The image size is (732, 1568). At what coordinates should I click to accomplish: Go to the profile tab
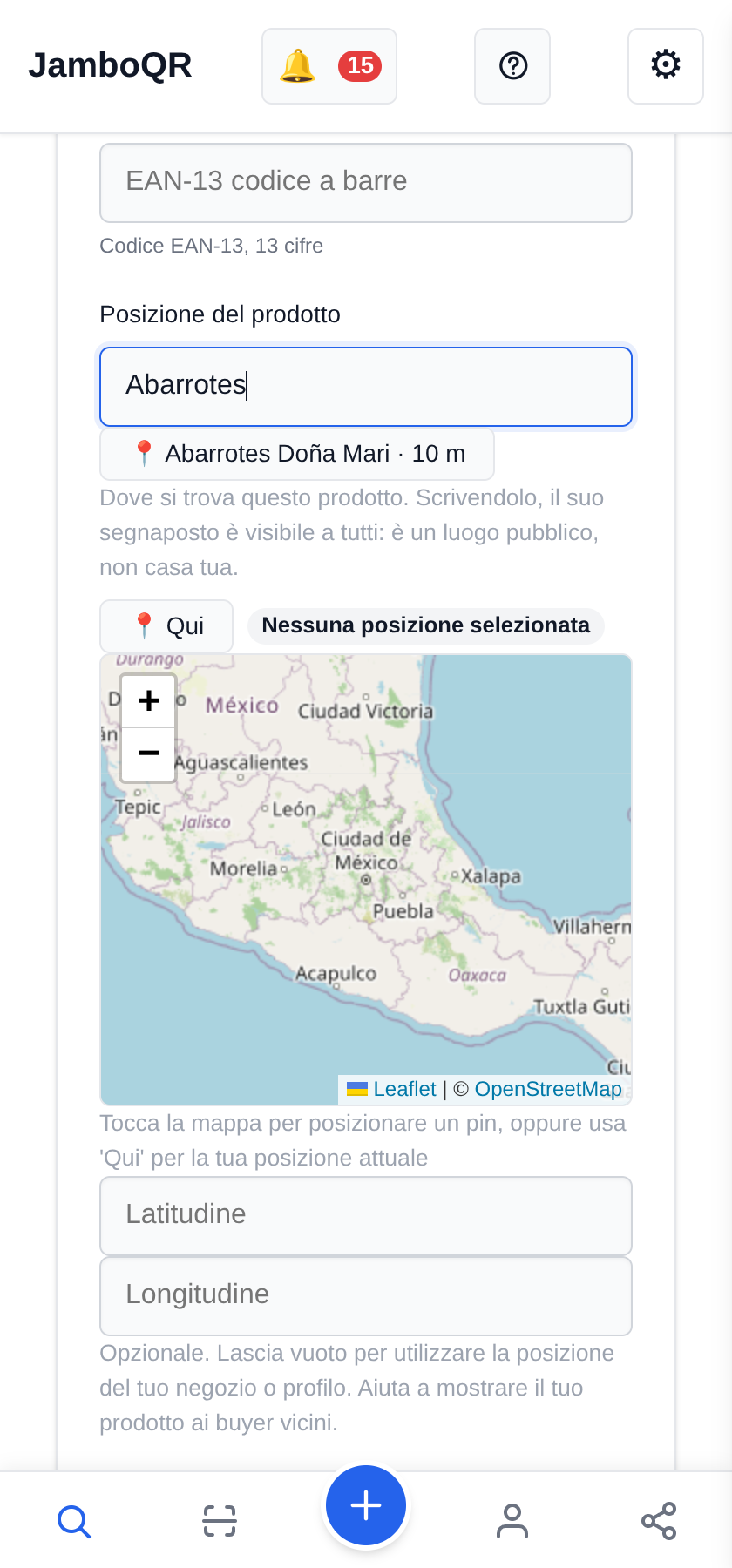coord(512,1521)
